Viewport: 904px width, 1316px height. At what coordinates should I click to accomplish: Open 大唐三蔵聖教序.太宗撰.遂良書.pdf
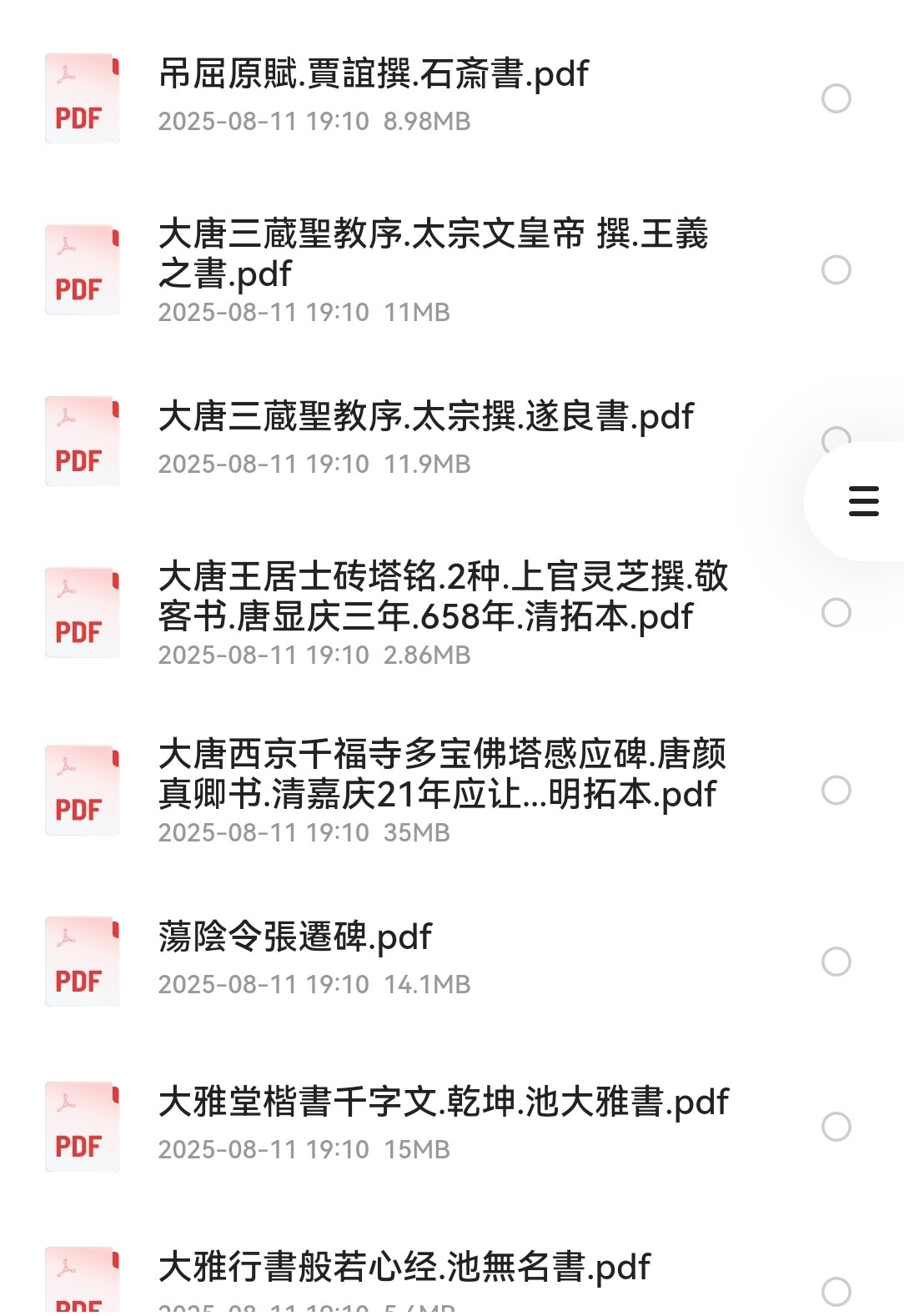425,417
